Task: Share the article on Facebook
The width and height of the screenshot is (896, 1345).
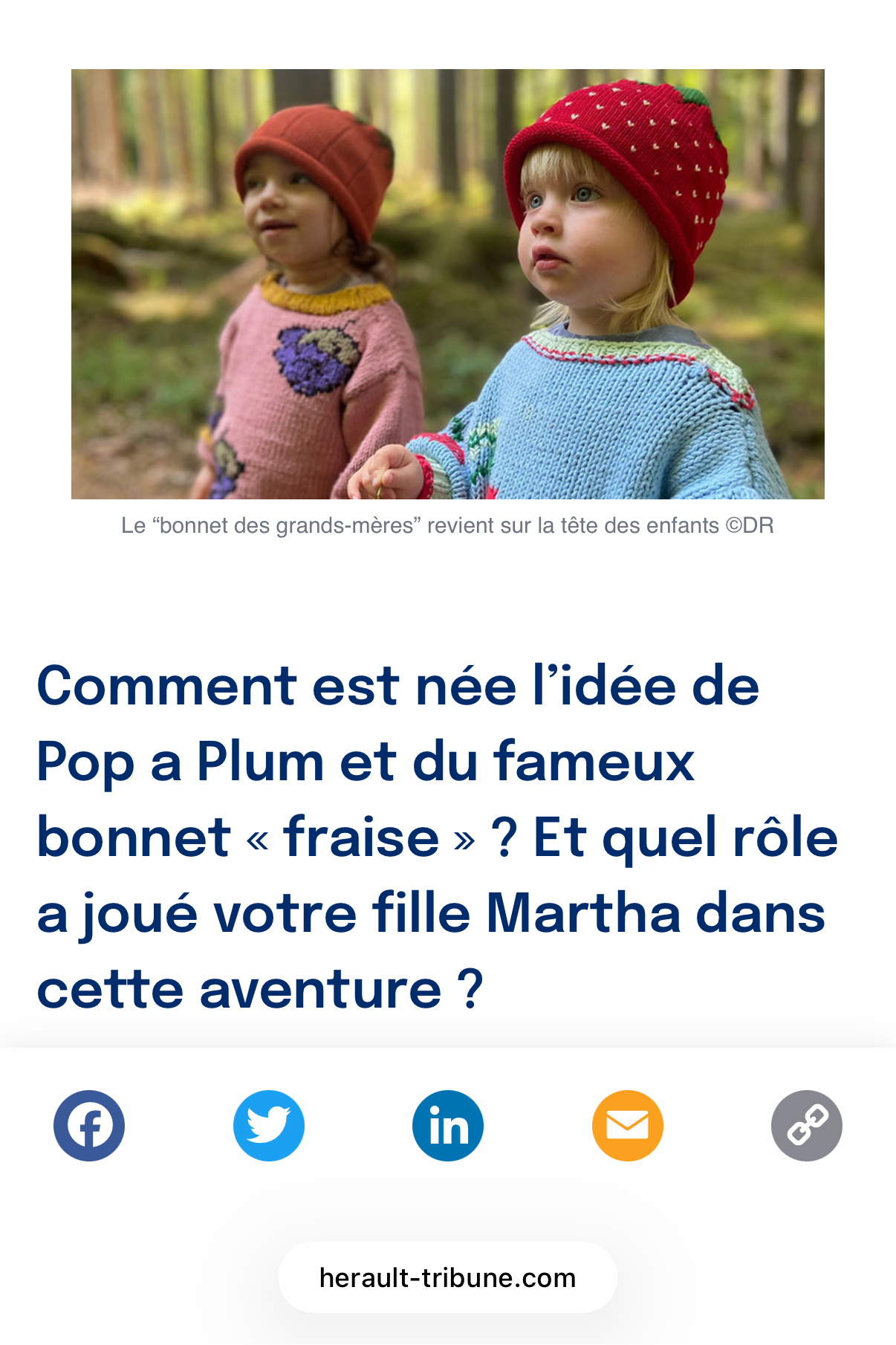Action: tap(89, 1126)
